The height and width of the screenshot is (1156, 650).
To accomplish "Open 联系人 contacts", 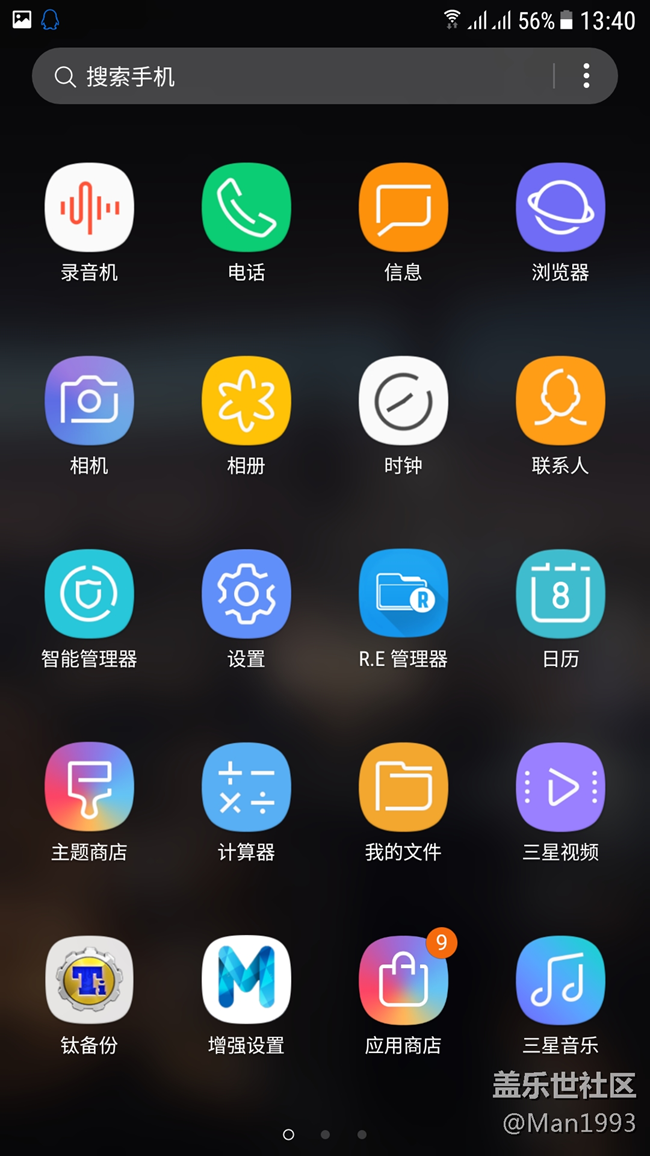I will (560, 400).
